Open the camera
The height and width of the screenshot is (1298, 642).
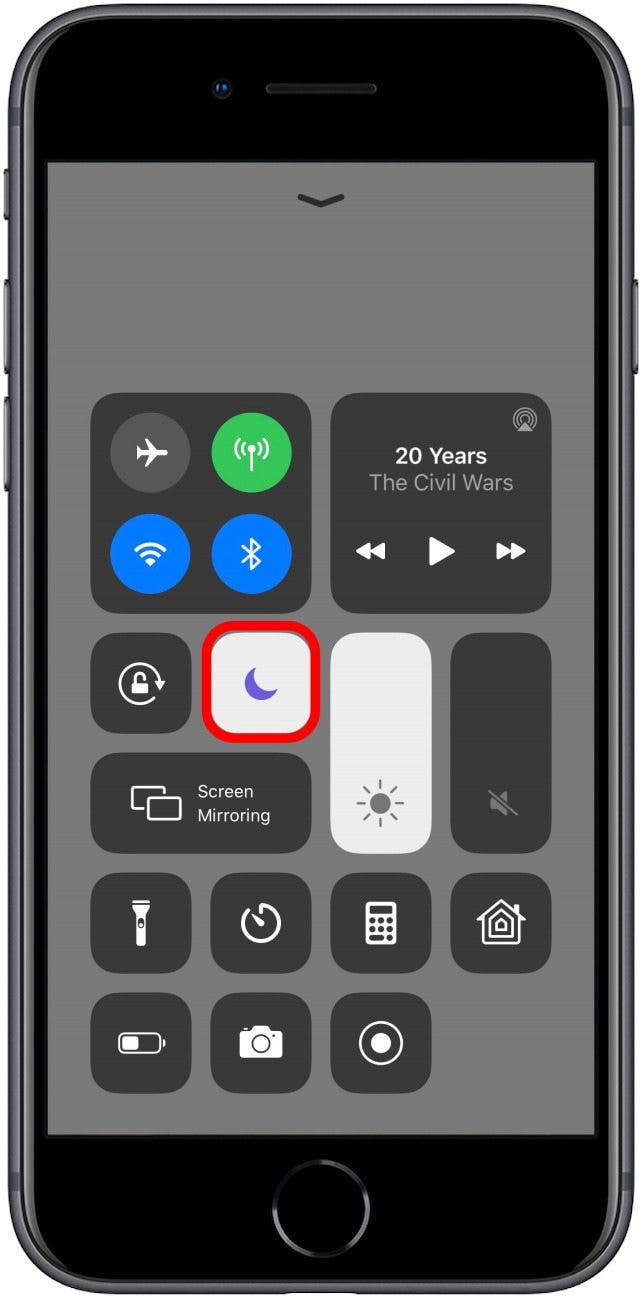(x=260, y=1043)
